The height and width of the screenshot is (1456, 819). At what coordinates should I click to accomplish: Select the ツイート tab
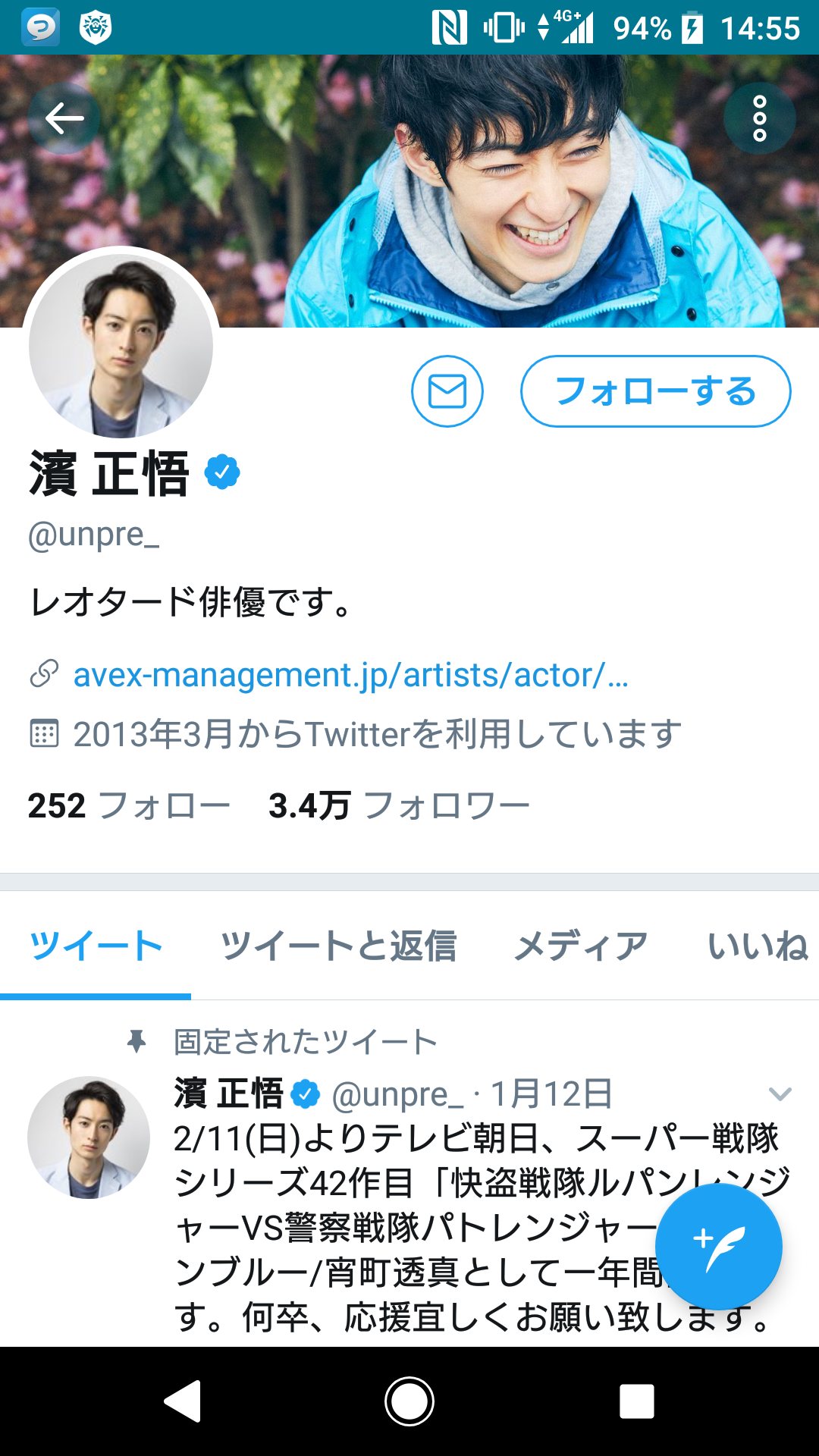click(x=96, y=946)
